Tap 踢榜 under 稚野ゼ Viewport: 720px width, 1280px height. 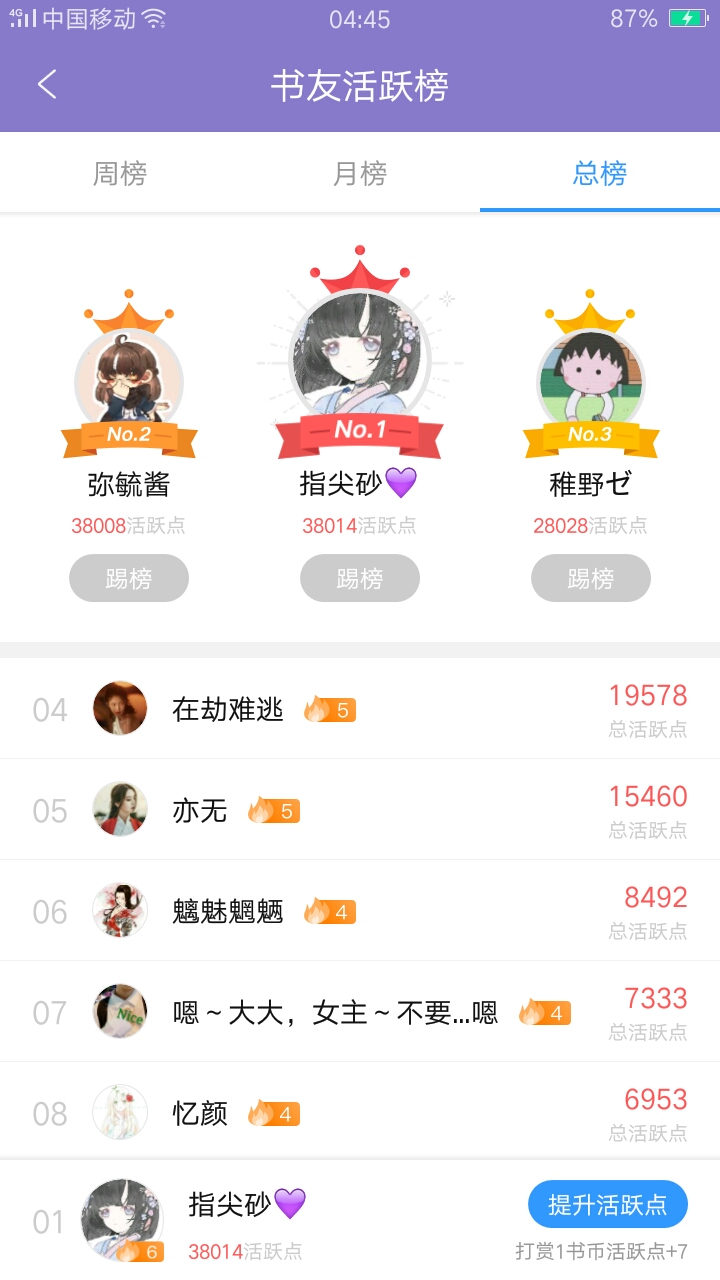(591, 578)
